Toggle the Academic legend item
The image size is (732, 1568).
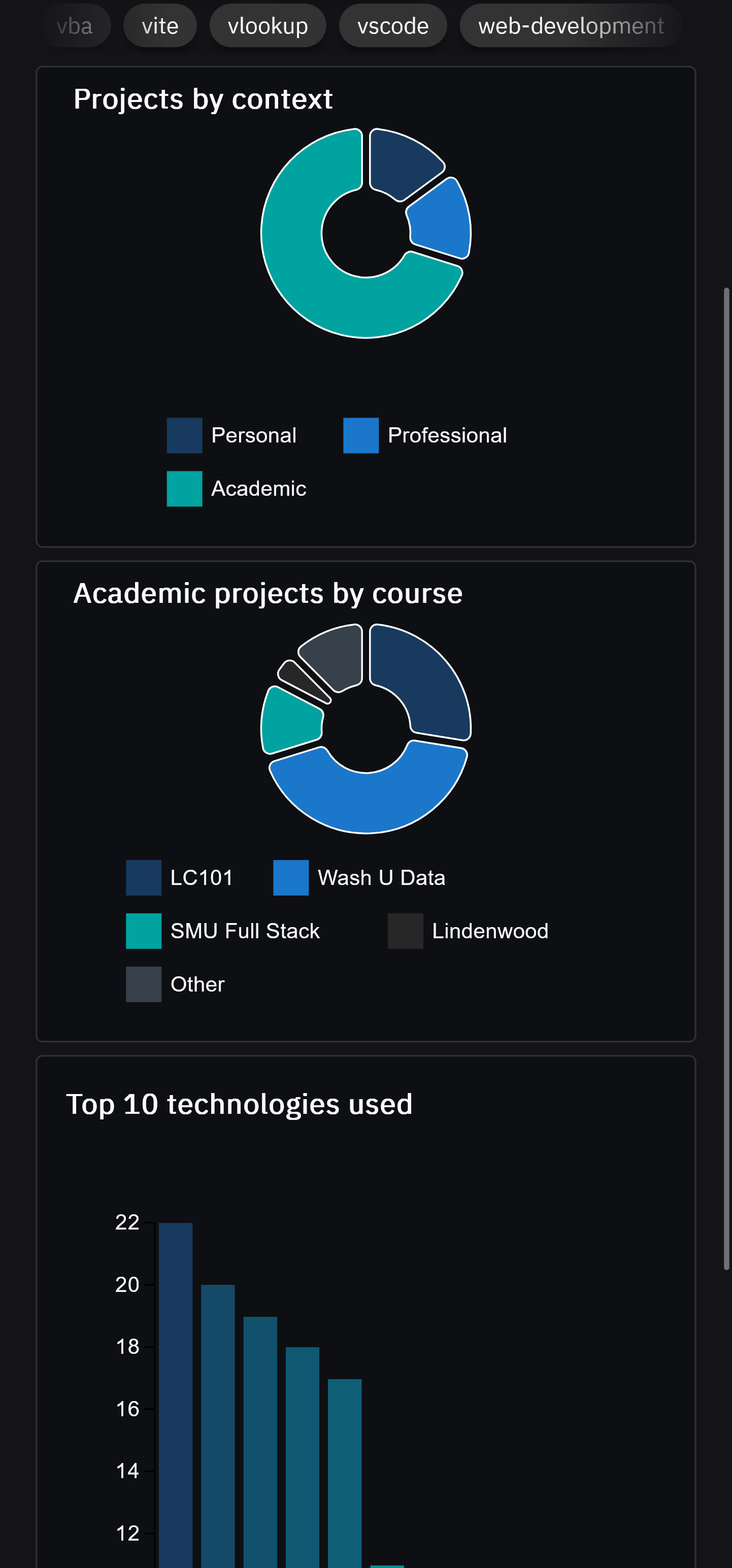237,489
